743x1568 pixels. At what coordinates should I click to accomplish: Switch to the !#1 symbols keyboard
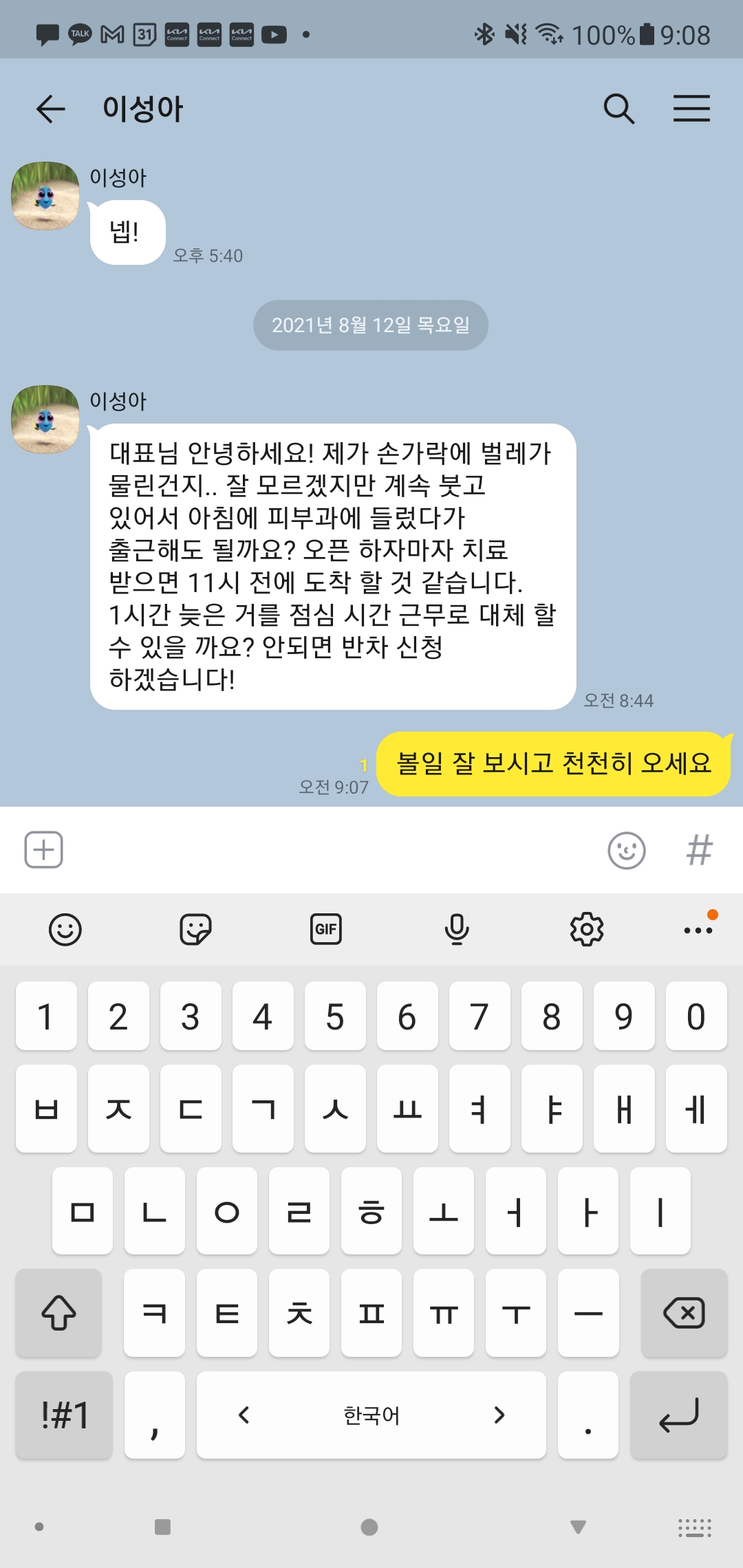64,1415
